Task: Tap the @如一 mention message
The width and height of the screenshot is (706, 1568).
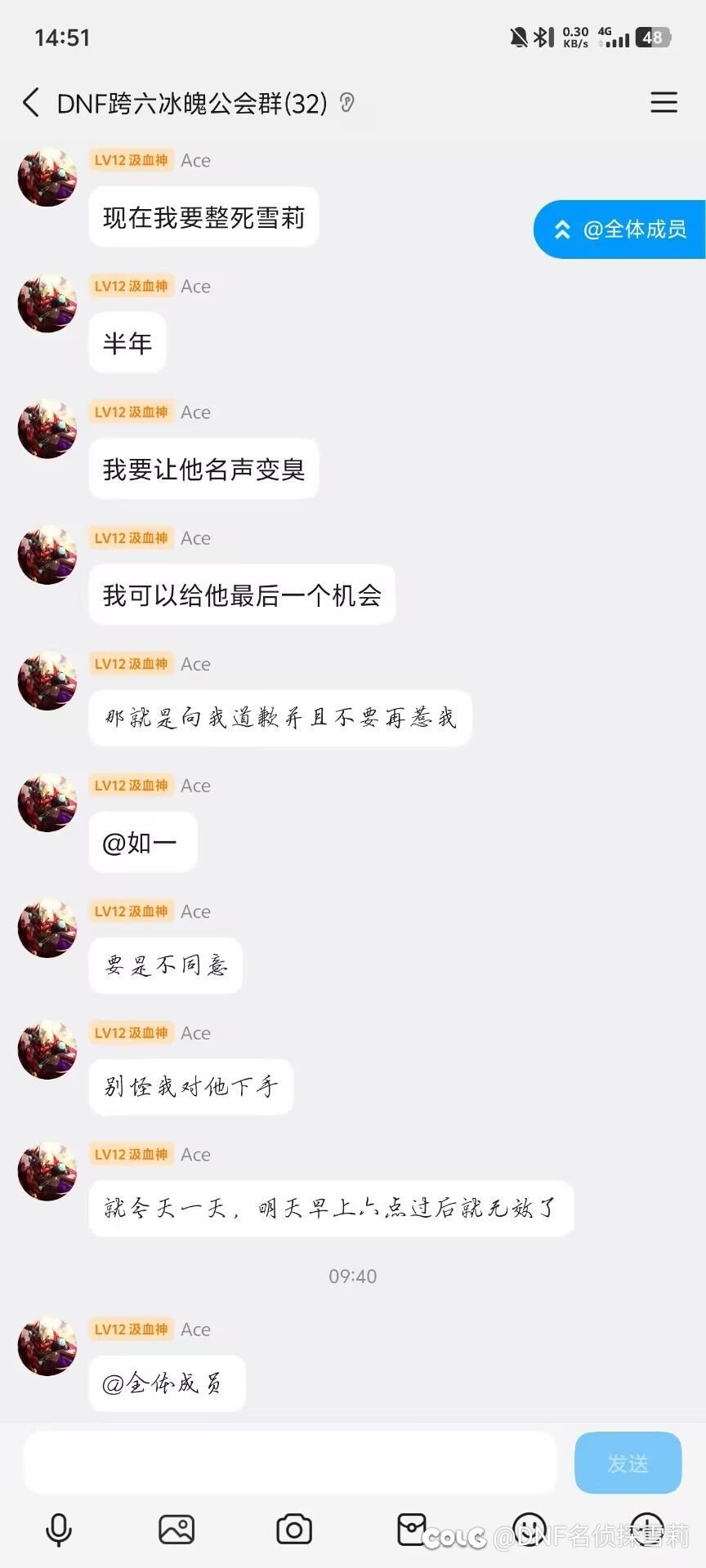Action: tap(142, 842)
